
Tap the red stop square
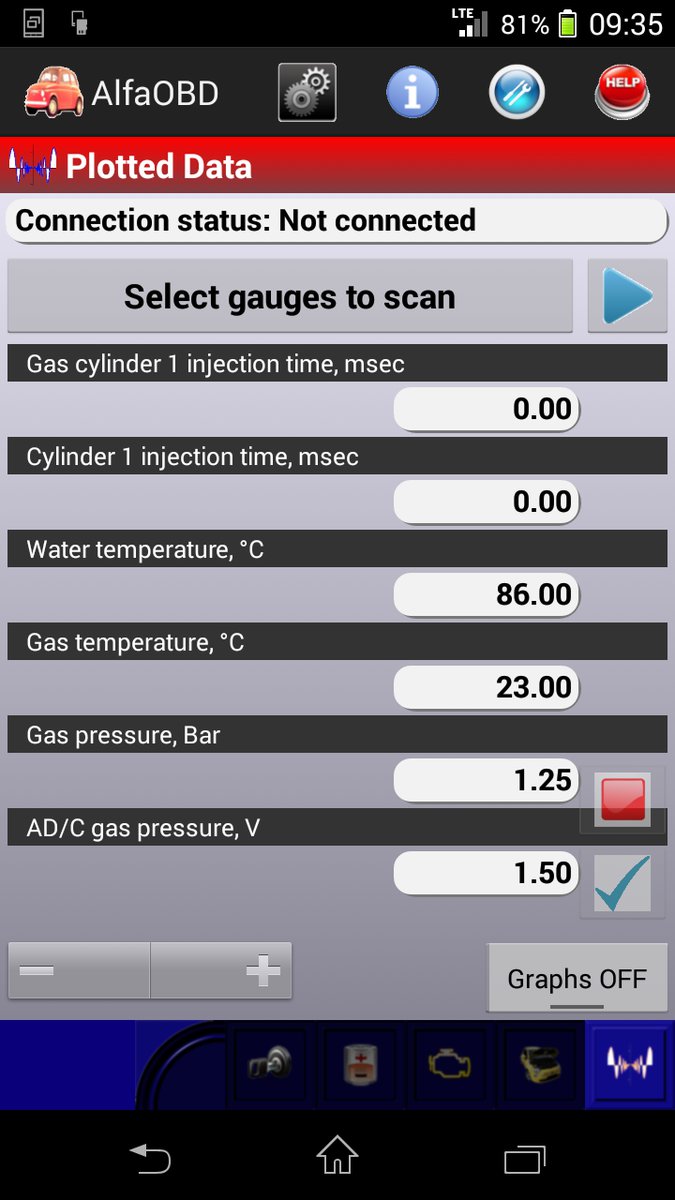(x=622, y=799)
